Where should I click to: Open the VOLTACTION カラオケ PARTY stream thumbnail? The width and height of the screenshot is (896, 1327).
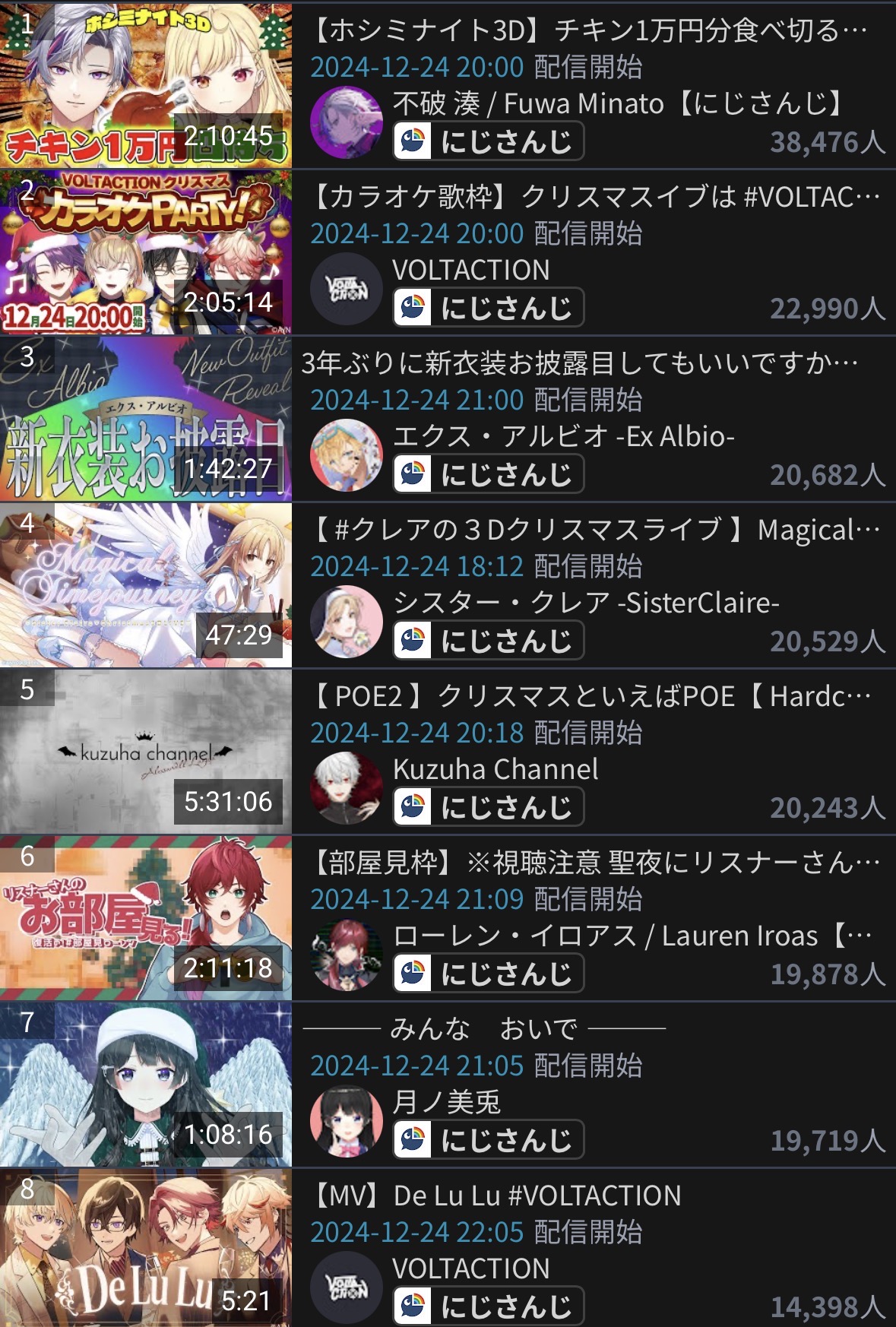click(x=145, y=252)
